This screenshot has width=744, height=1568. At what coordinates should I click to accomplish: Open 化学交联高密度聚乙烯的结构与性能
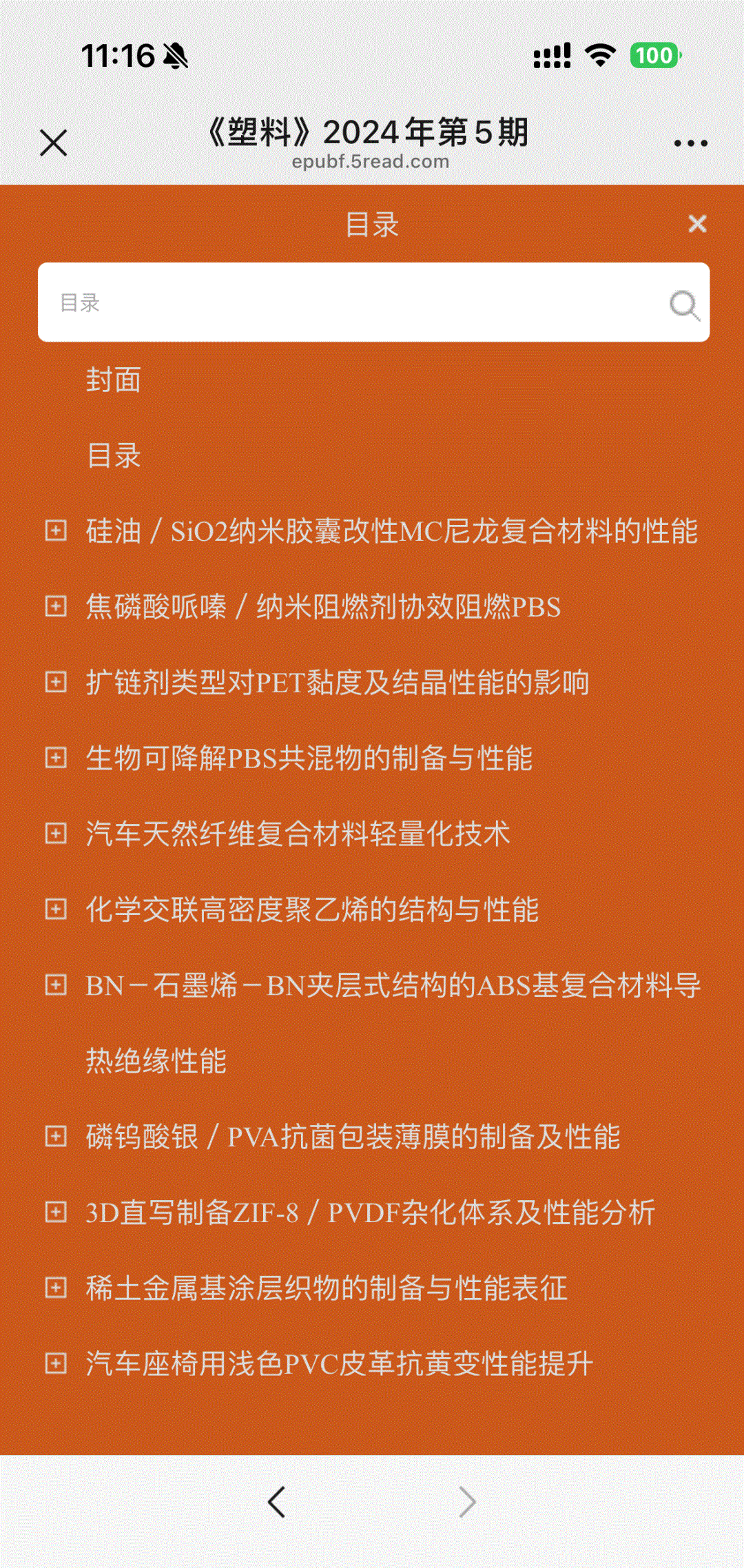coord(312,909)
